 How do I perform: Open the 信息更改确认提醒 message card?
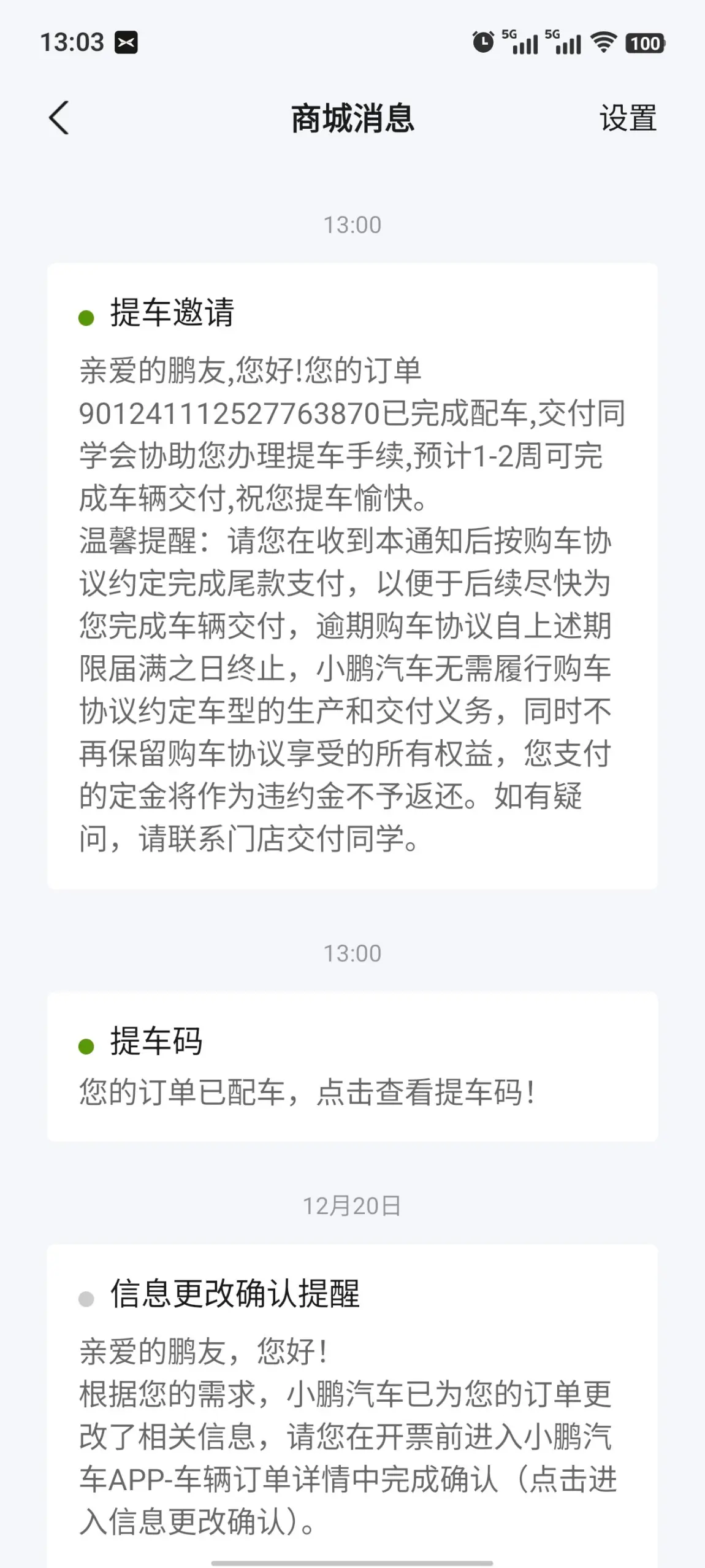click(352, 1406)
